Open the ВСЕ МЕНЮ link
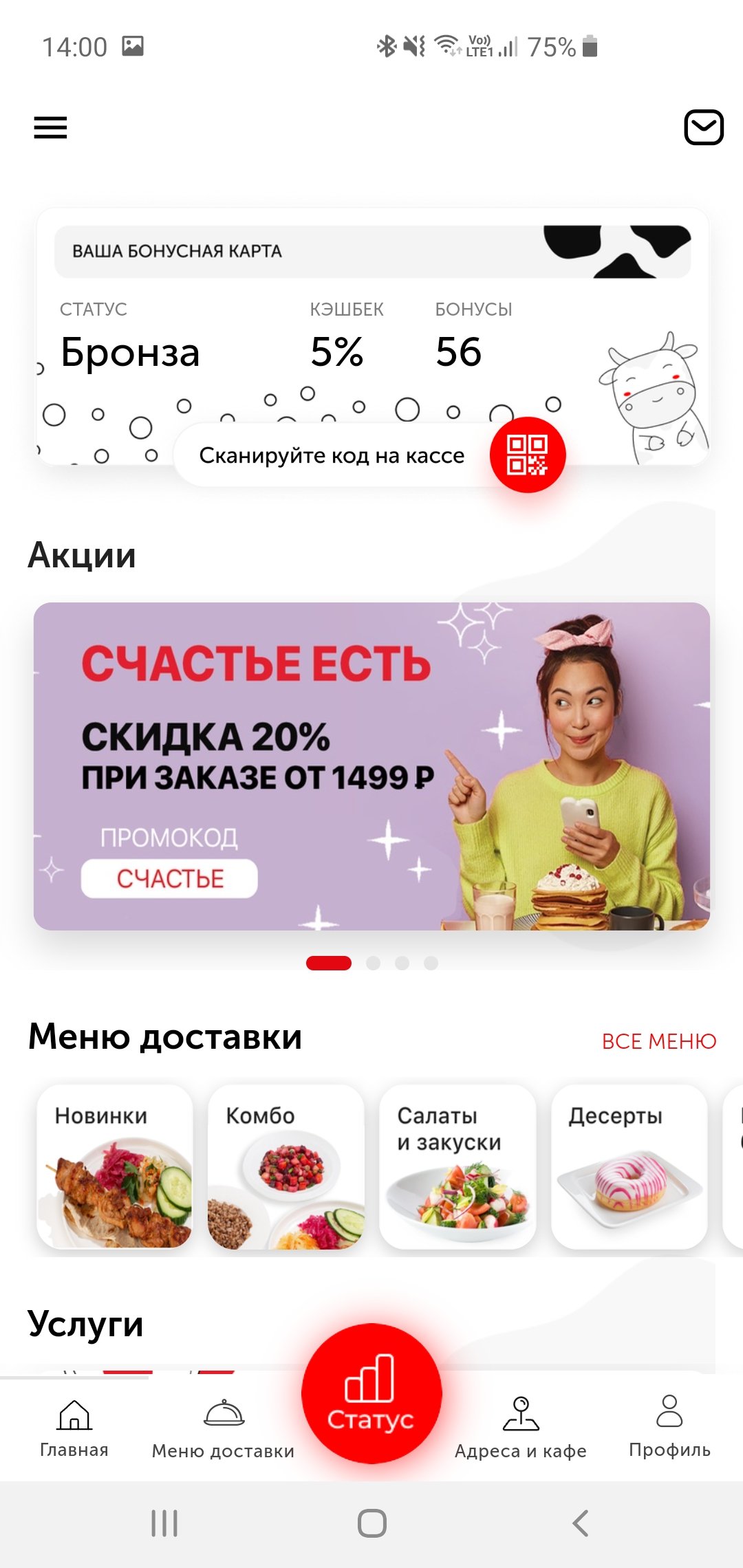The width and height of the screenshot is (743, 1568). point(658,1041)
